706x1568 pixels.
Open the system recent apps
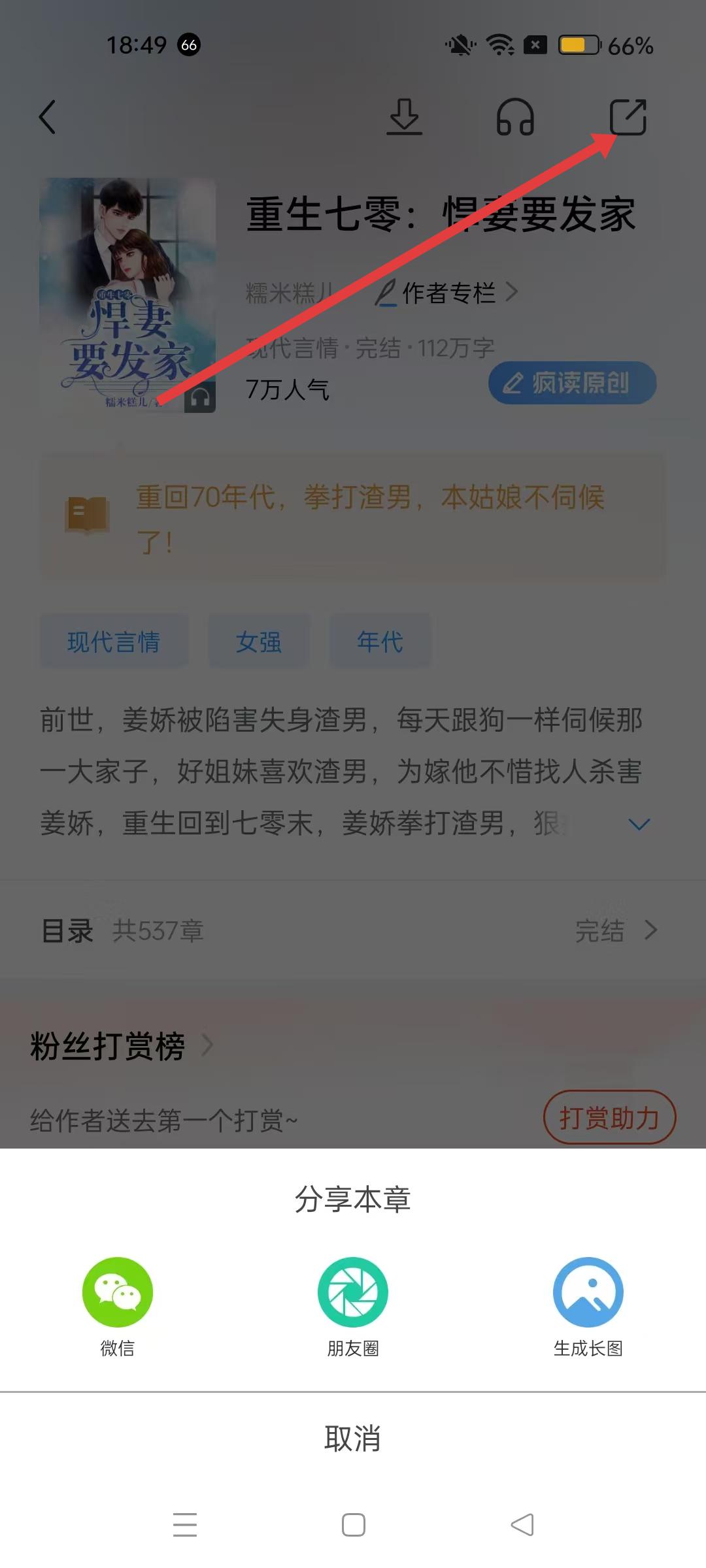[185, 1525]
